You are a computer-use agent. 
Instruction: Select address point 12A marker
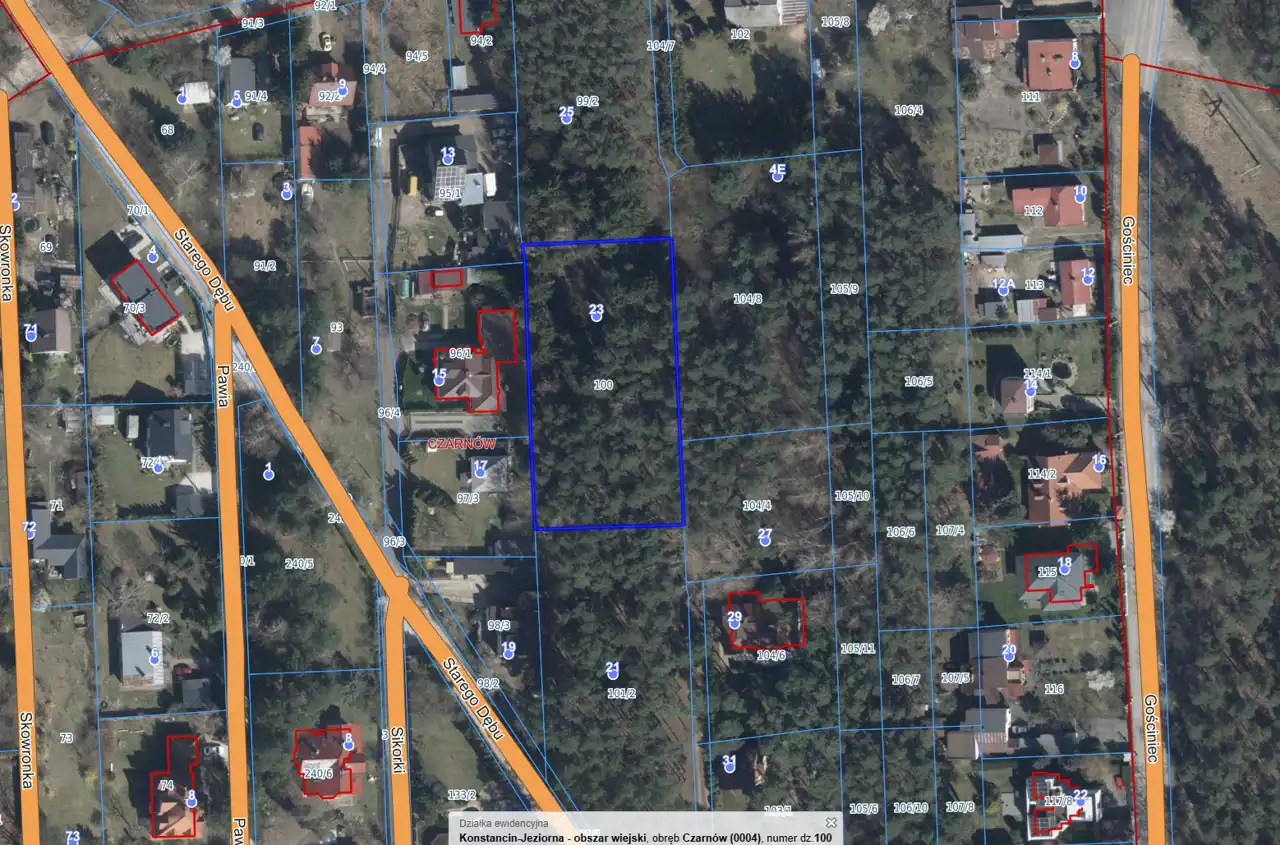coord(1003,289)
